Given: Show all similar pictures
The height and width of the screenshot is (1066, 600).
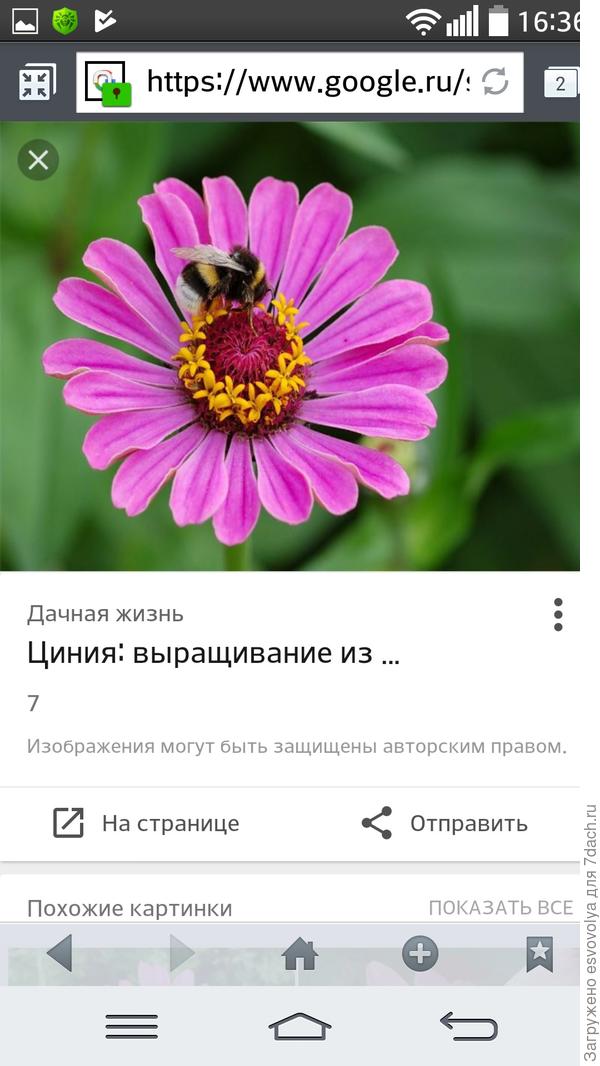Looking at the screenshot, I should pos(500,908).
